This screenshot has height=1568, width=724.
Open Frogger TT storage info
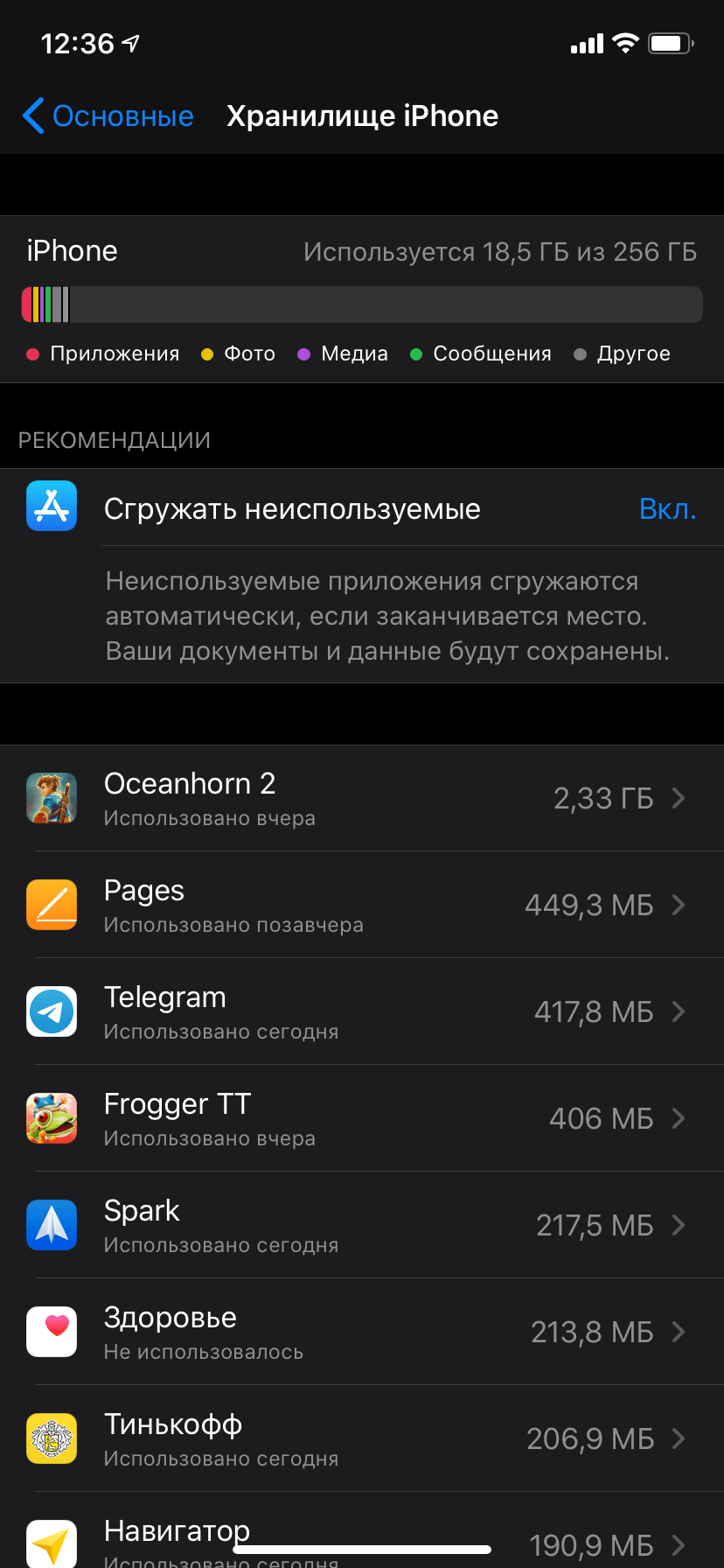coord(362,1118)
